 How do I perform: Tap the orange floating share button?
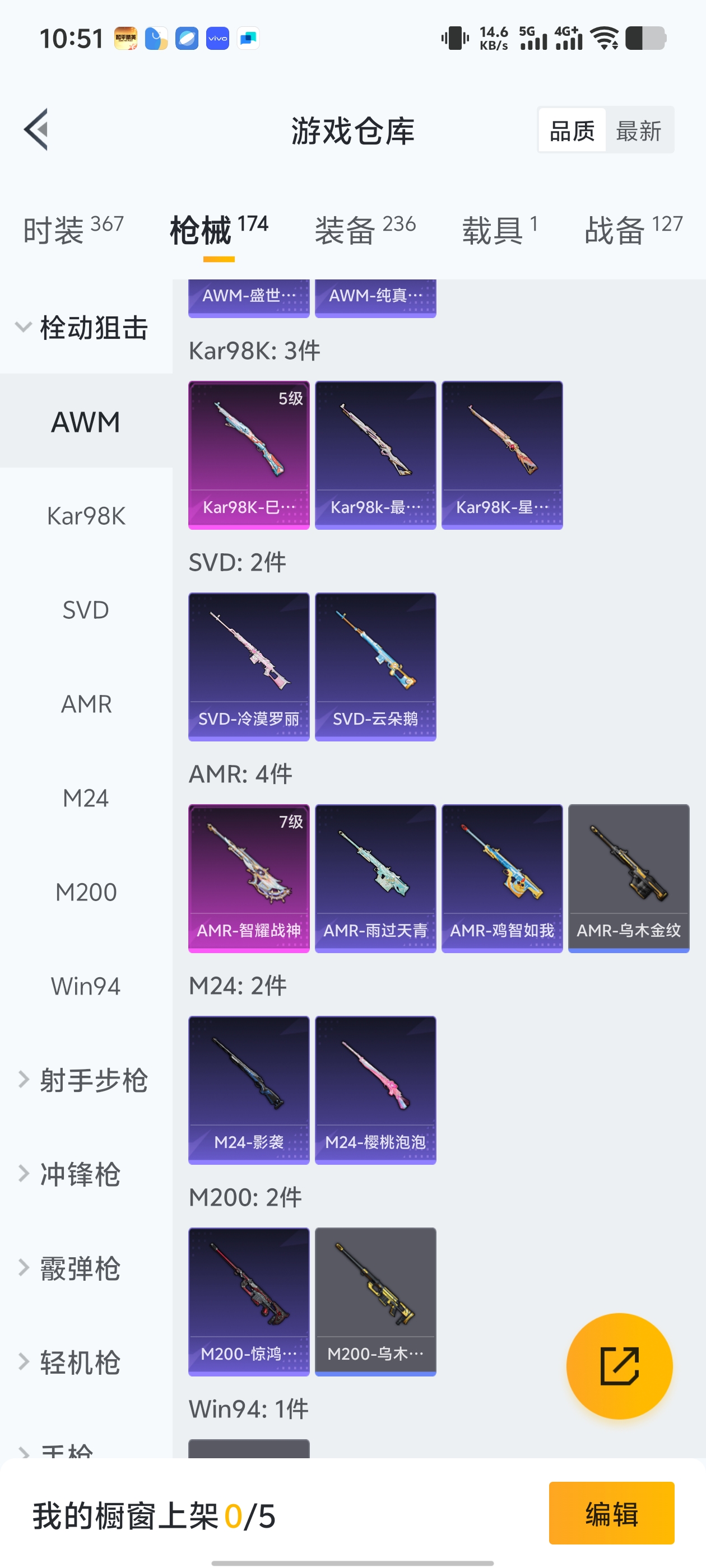click(619, 1366)
